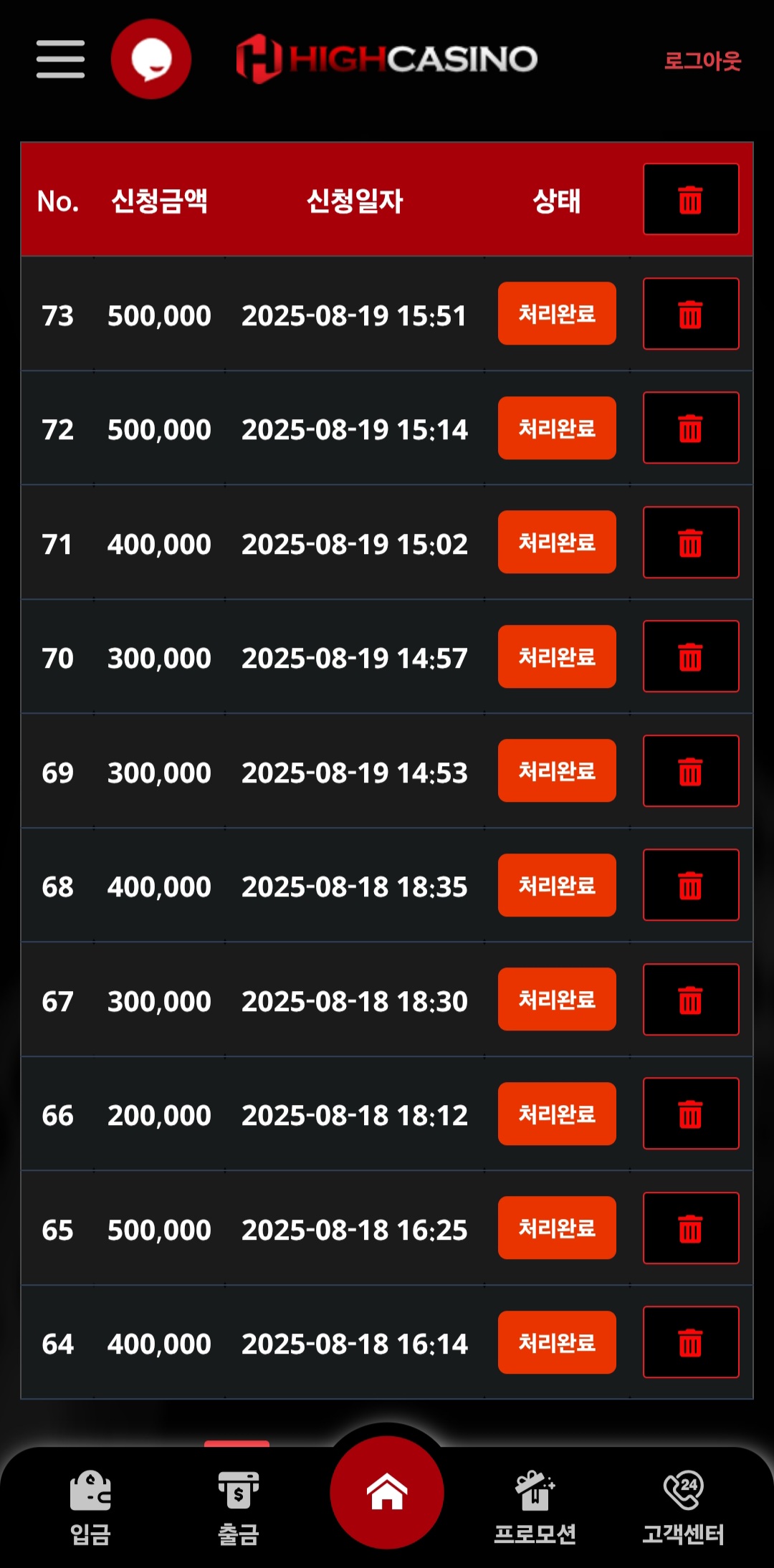Delete request No. 70

point(691,656)
